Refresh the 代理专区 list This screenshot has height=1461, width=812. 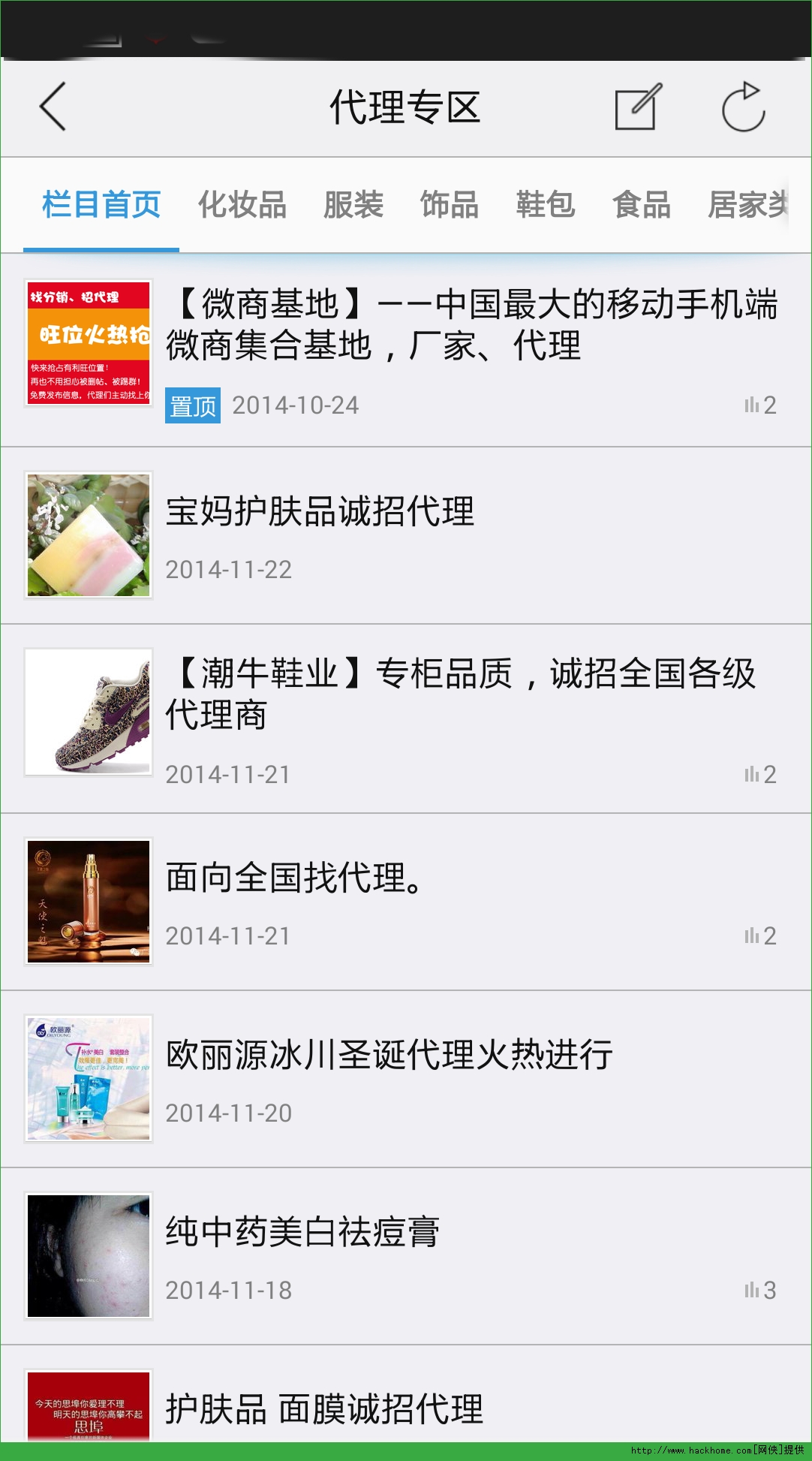[x=743, y=107]
